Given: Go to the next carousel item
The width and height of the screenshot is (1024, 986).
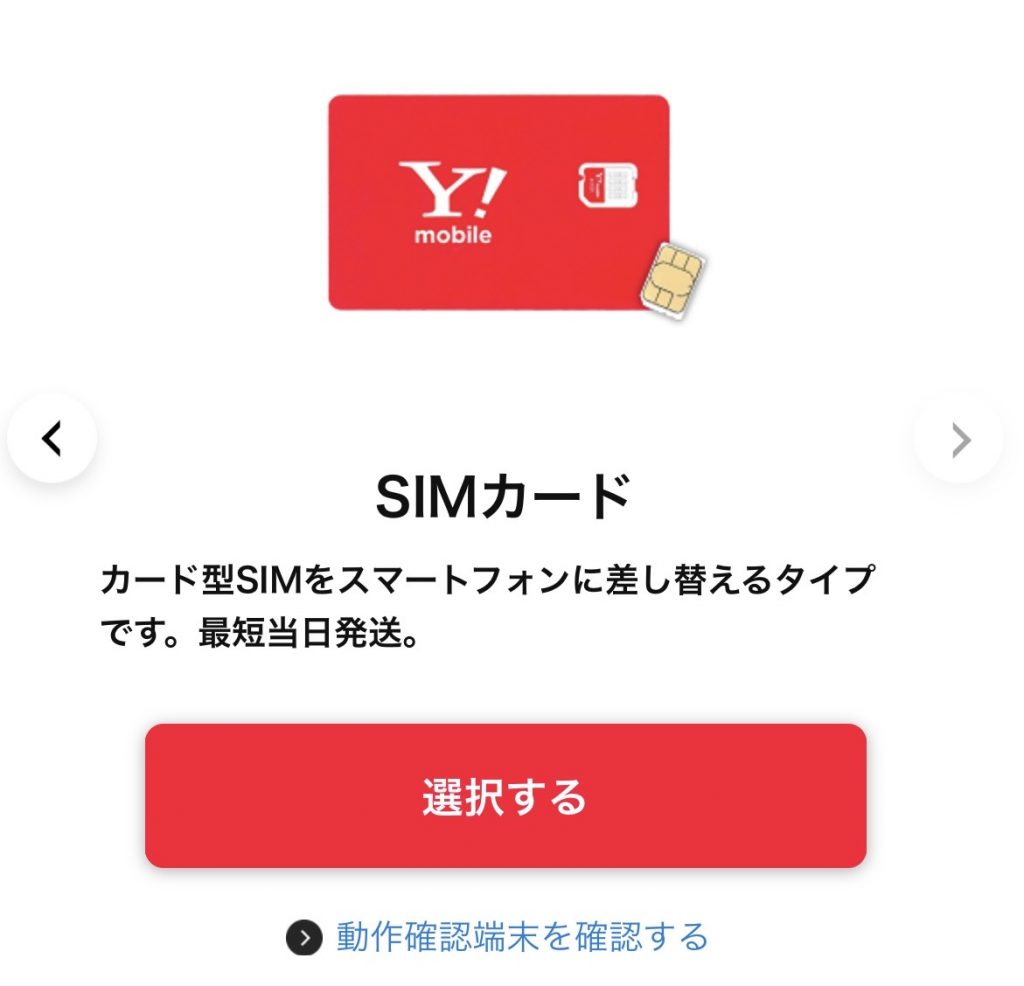Looking at the screenshot, I should pos(959,440).
